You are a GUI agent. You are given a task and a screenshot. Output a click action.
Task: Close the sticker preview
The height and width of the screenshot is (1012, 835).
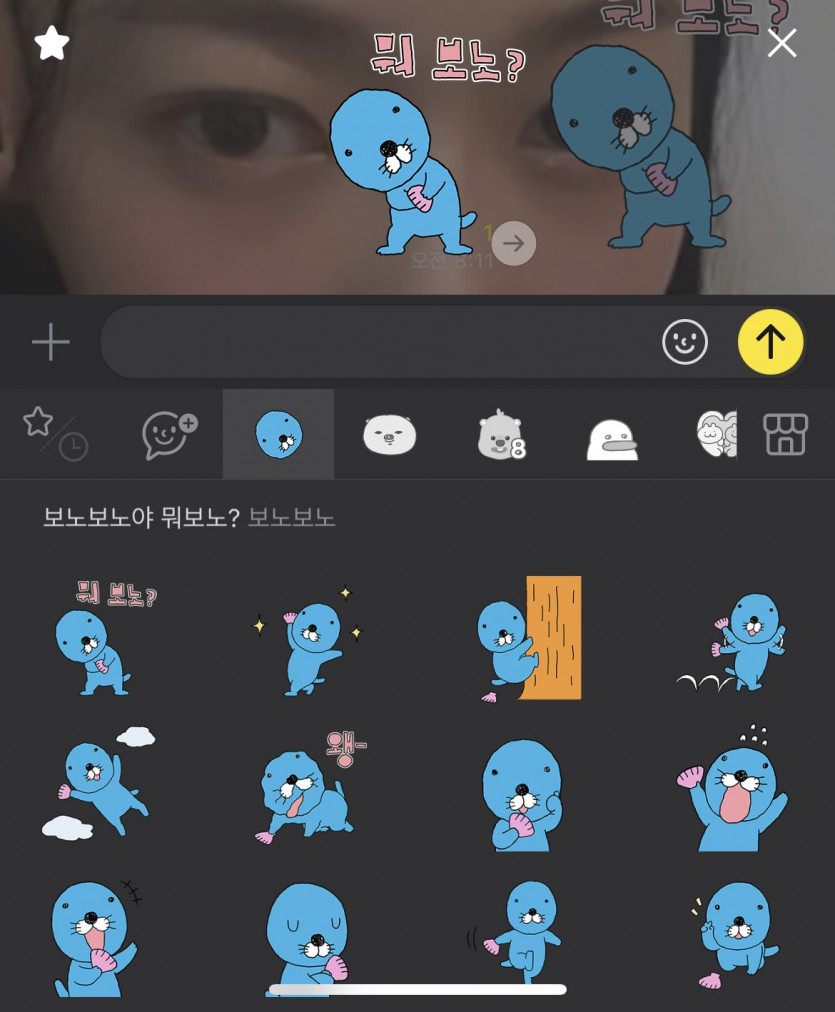[781, 43]
